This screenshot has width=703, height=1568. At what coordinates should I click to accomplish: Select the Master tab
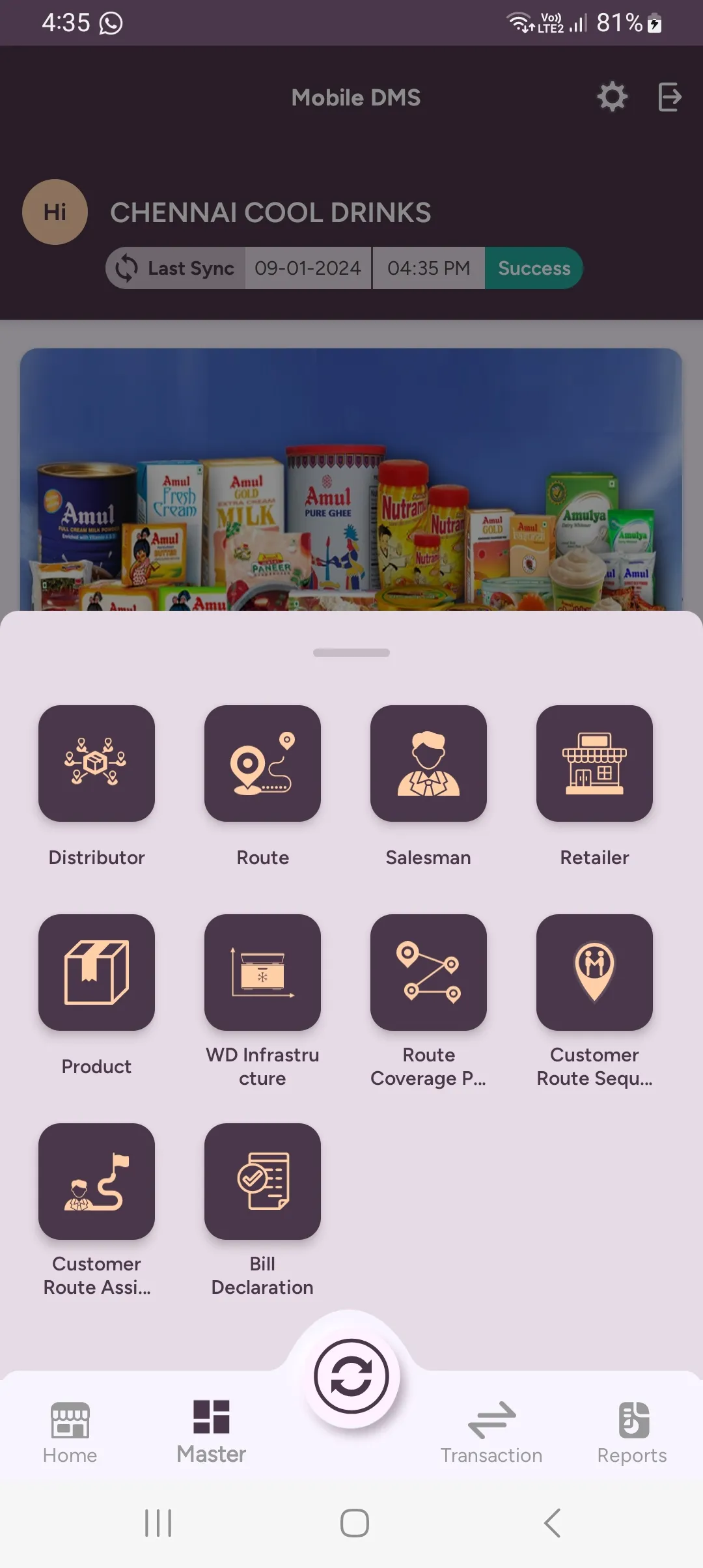pos(211,1432)
